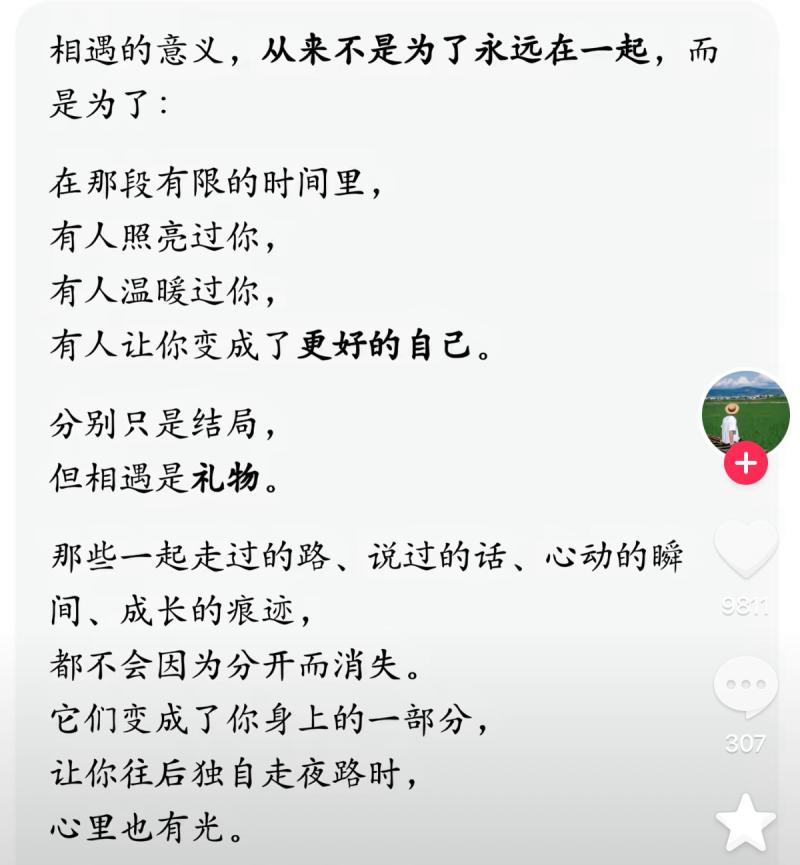Follow the author with the plus button
This screenshot has width=800, height=865.
(745, 464)
